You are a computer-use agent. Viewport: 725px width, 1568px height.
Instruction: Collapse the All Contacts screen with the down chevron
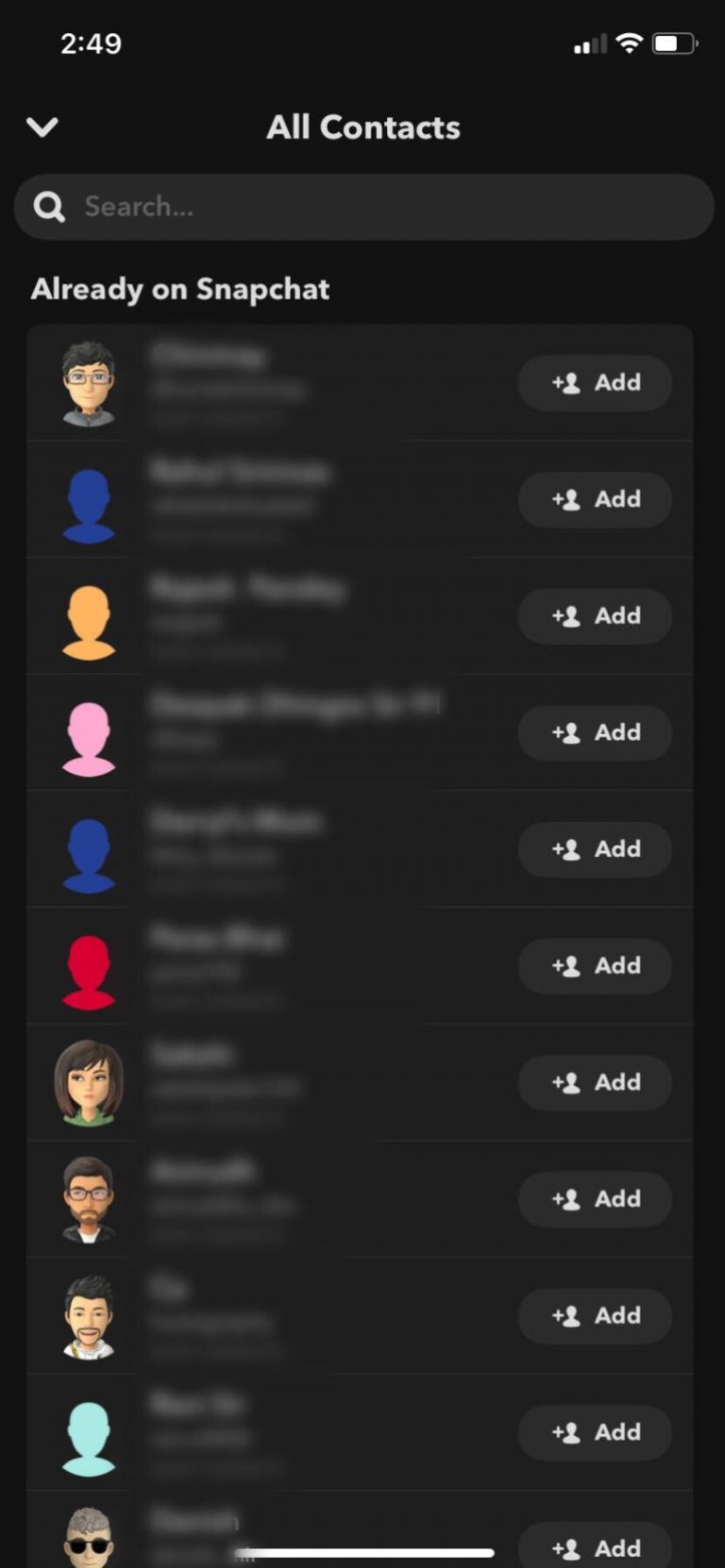(42, 127)
